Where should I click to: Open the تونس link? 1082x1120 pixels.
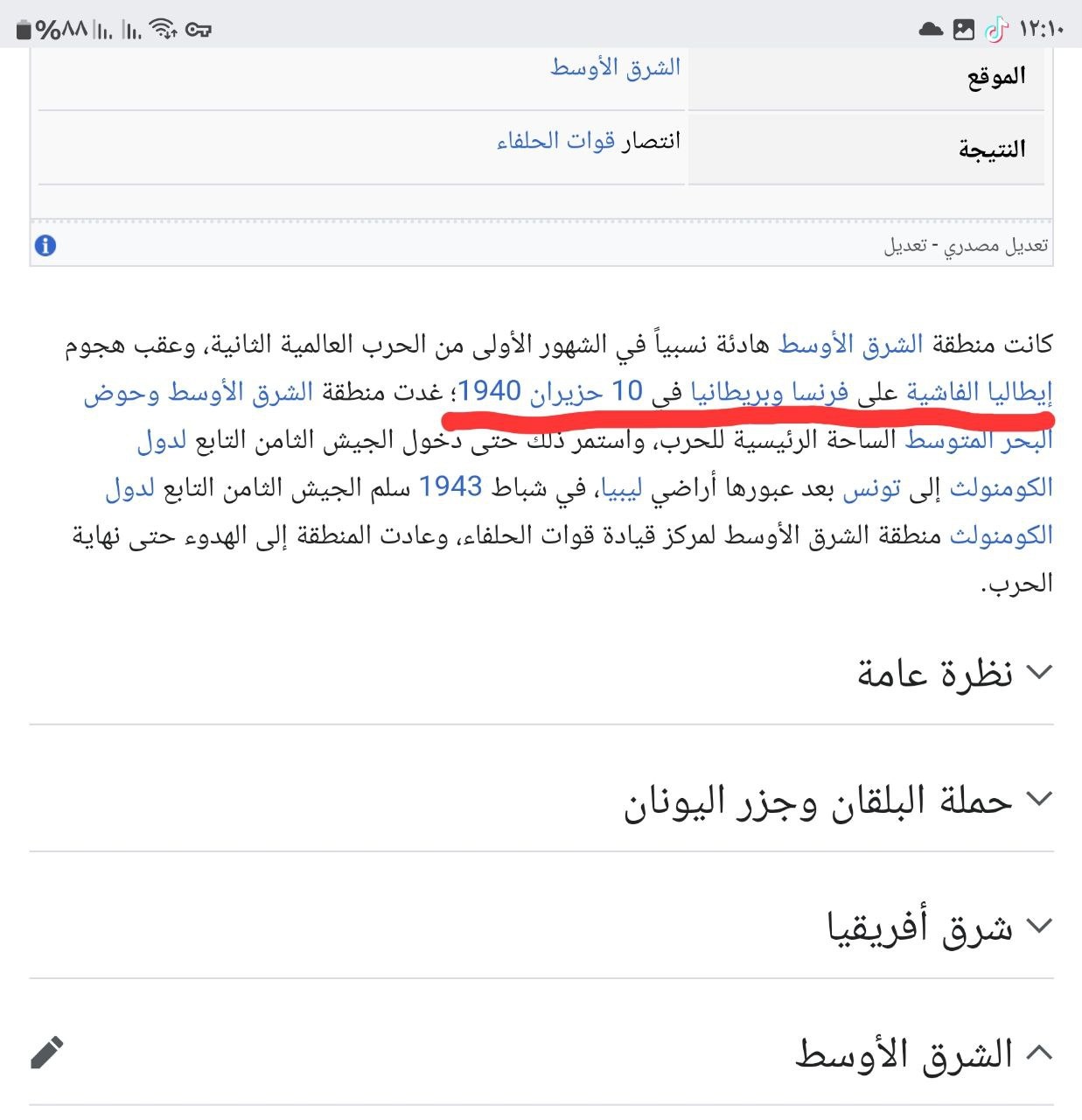(x=871, y=488)
